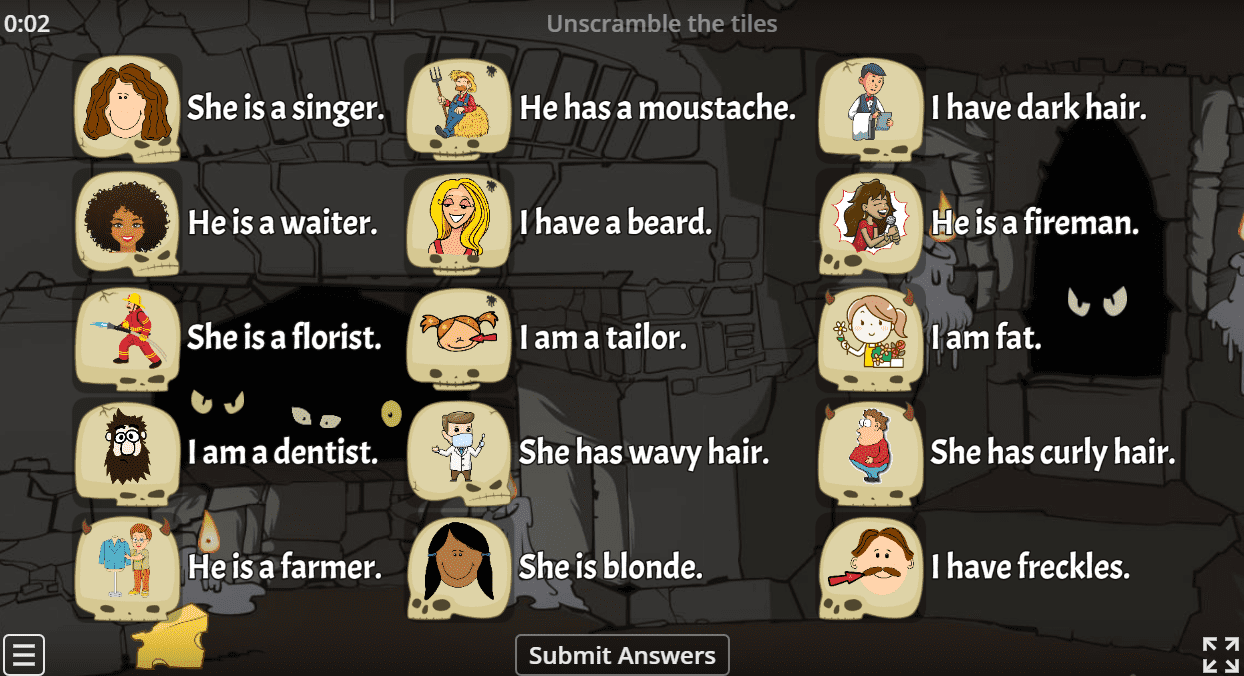Select the tile beside "He is a waiter."

(127, 222)
